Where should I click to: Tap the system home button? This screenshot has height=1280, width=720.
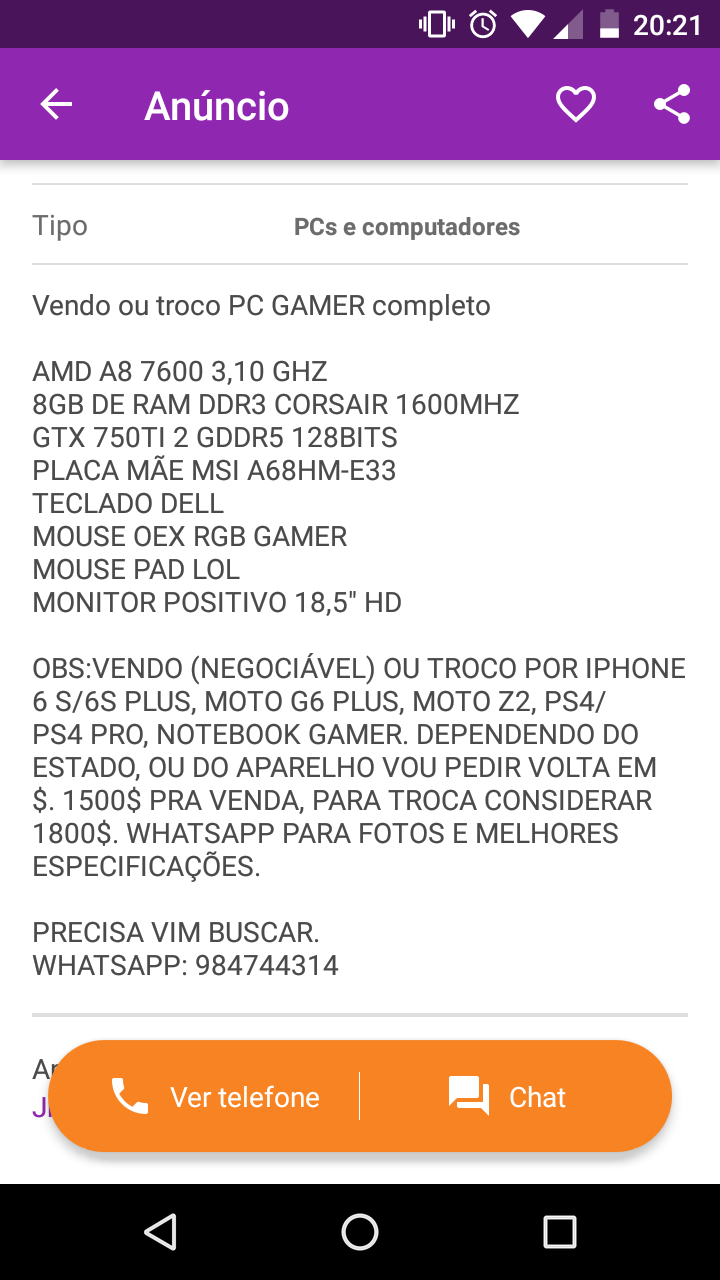click(360, 1232)
